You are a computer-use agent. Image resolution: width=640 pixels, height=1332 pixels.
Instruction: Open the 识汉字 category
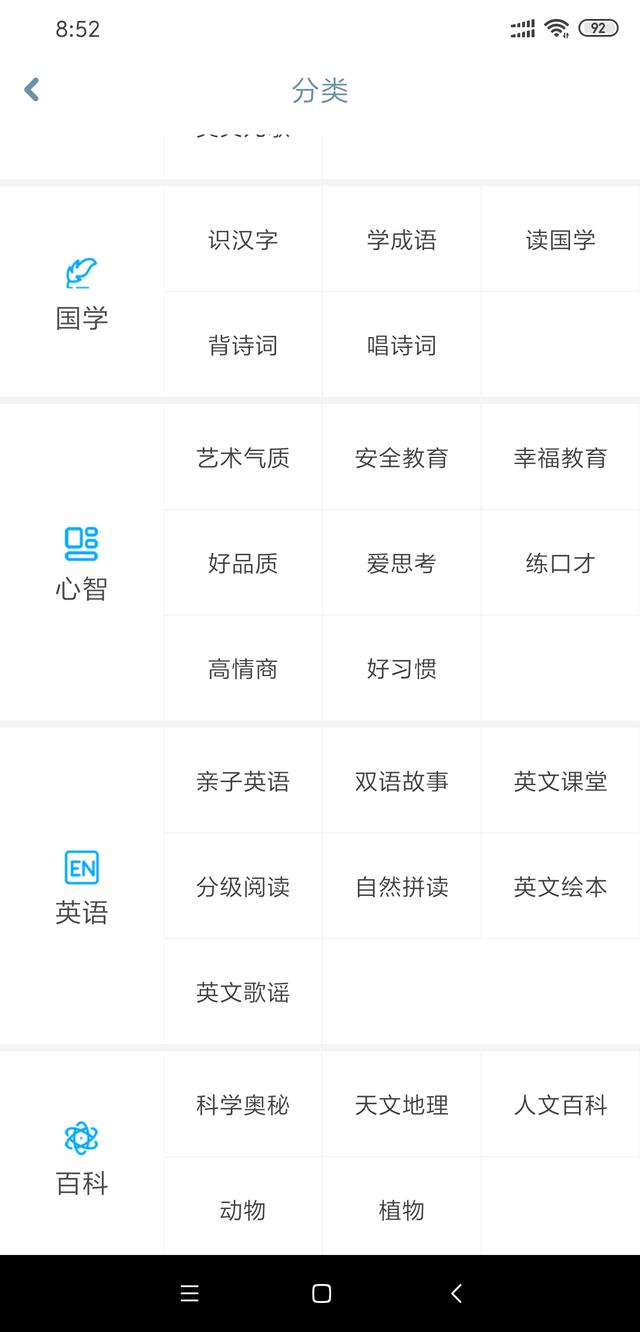(243, 240)
